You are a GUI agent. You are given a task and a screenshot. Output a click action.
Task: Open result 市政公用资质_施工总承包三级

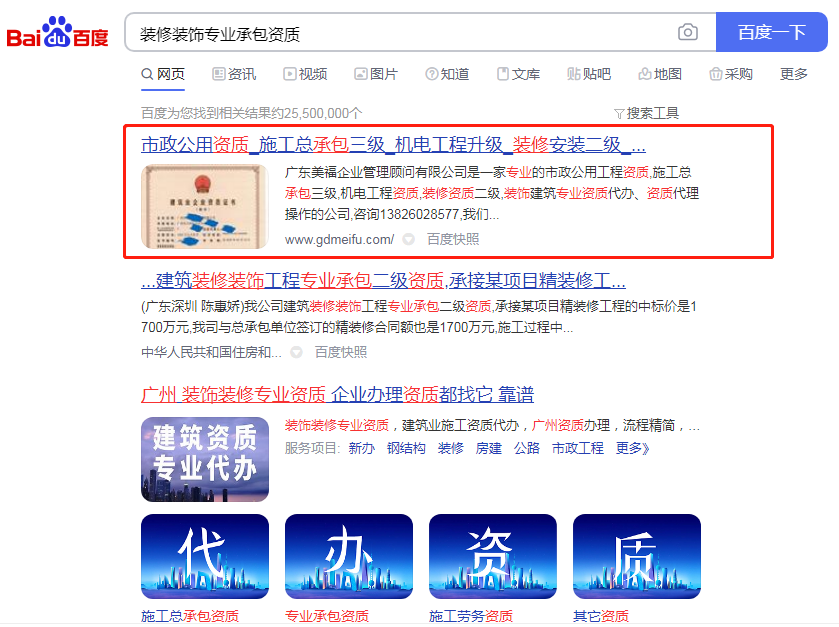coord(393,144)
